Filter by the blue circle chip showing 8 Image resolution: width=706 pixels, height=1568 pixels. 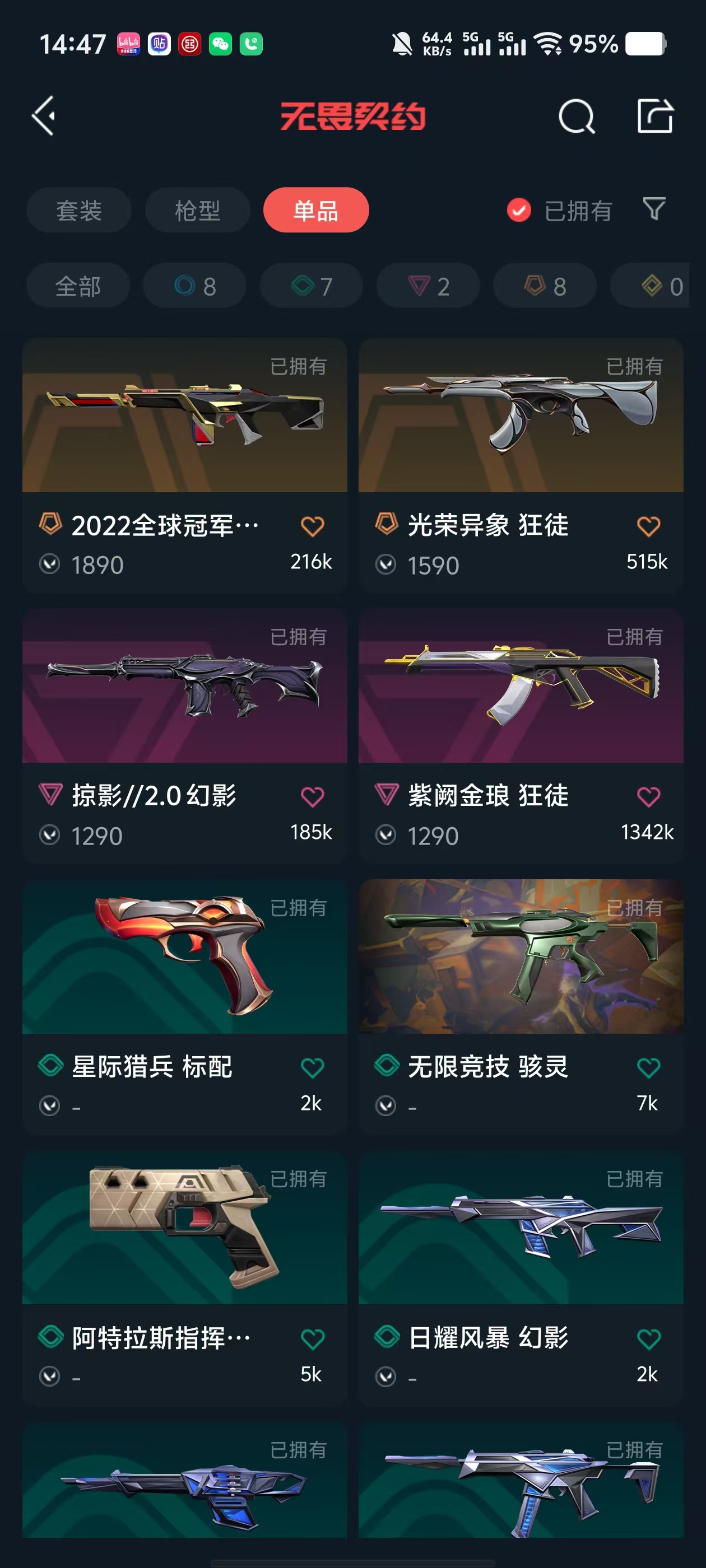195,286
